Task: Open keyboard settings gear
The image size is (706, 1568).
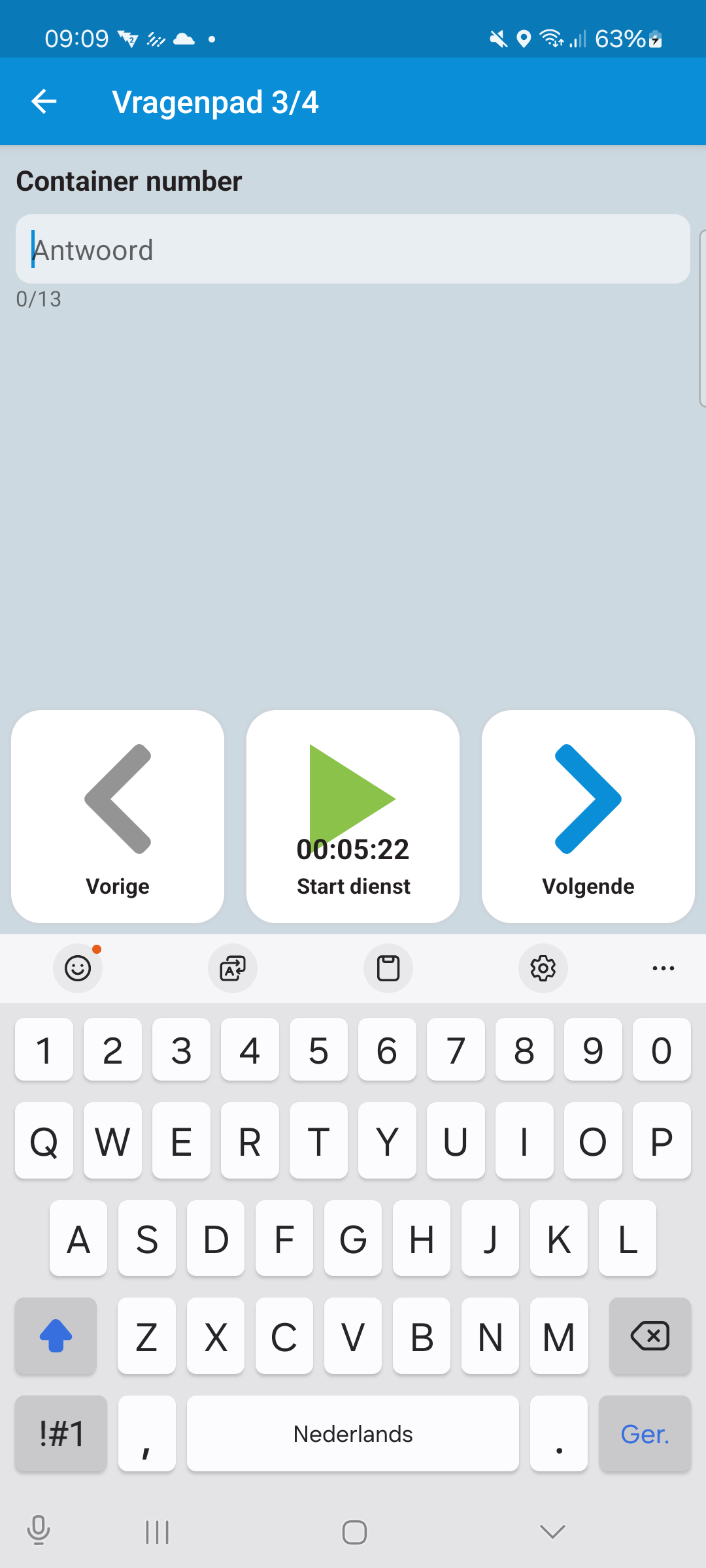Action: (543, 968)
